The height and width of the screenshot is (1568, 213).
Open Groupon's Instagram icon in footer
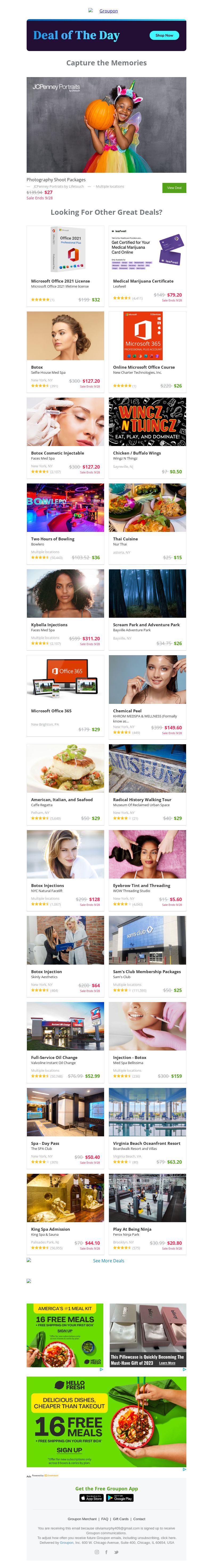tap(96, 1552)
